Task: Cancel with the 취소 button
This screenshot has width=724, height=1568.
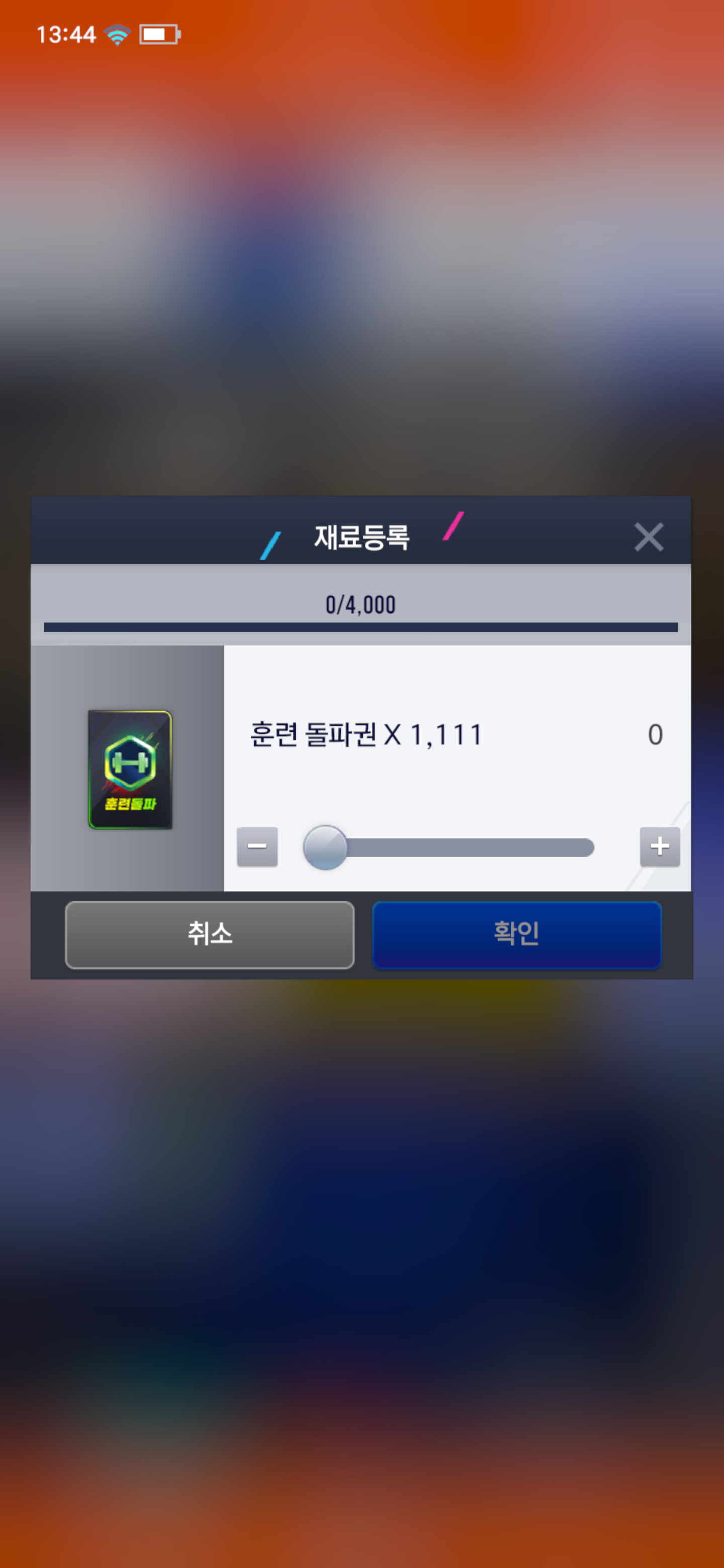Action: (x=210, y=934)
